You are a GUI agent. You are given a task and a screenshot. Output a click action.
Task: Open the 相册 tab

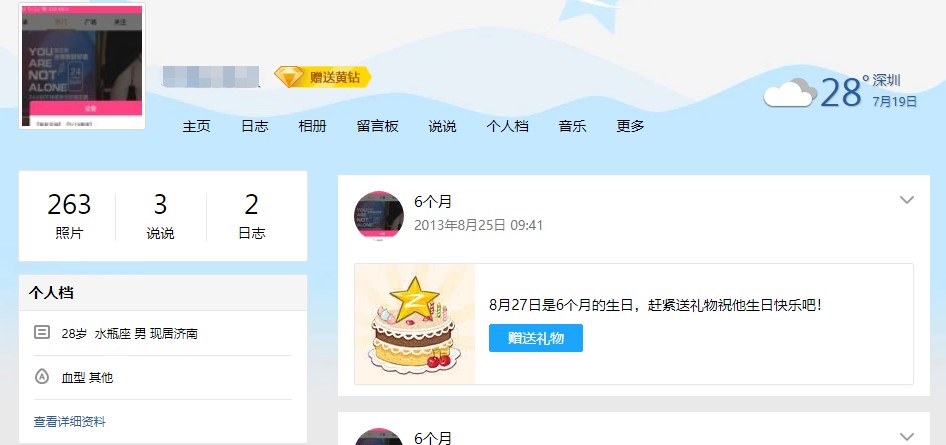click(x=312, y=126)
